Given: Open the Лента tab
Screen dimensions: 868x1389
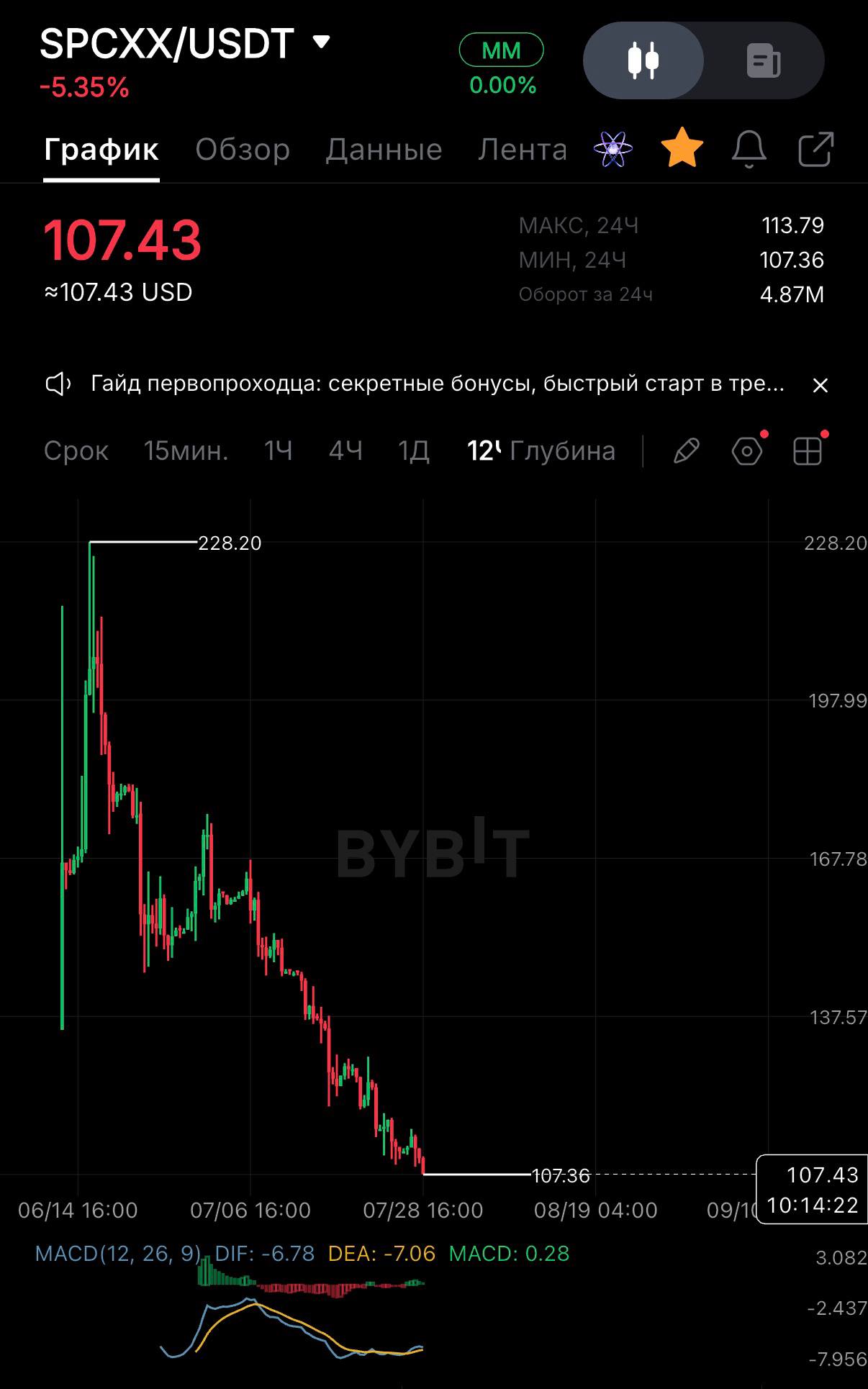Looking at the screenshot, I should click(x=523, y=150).
